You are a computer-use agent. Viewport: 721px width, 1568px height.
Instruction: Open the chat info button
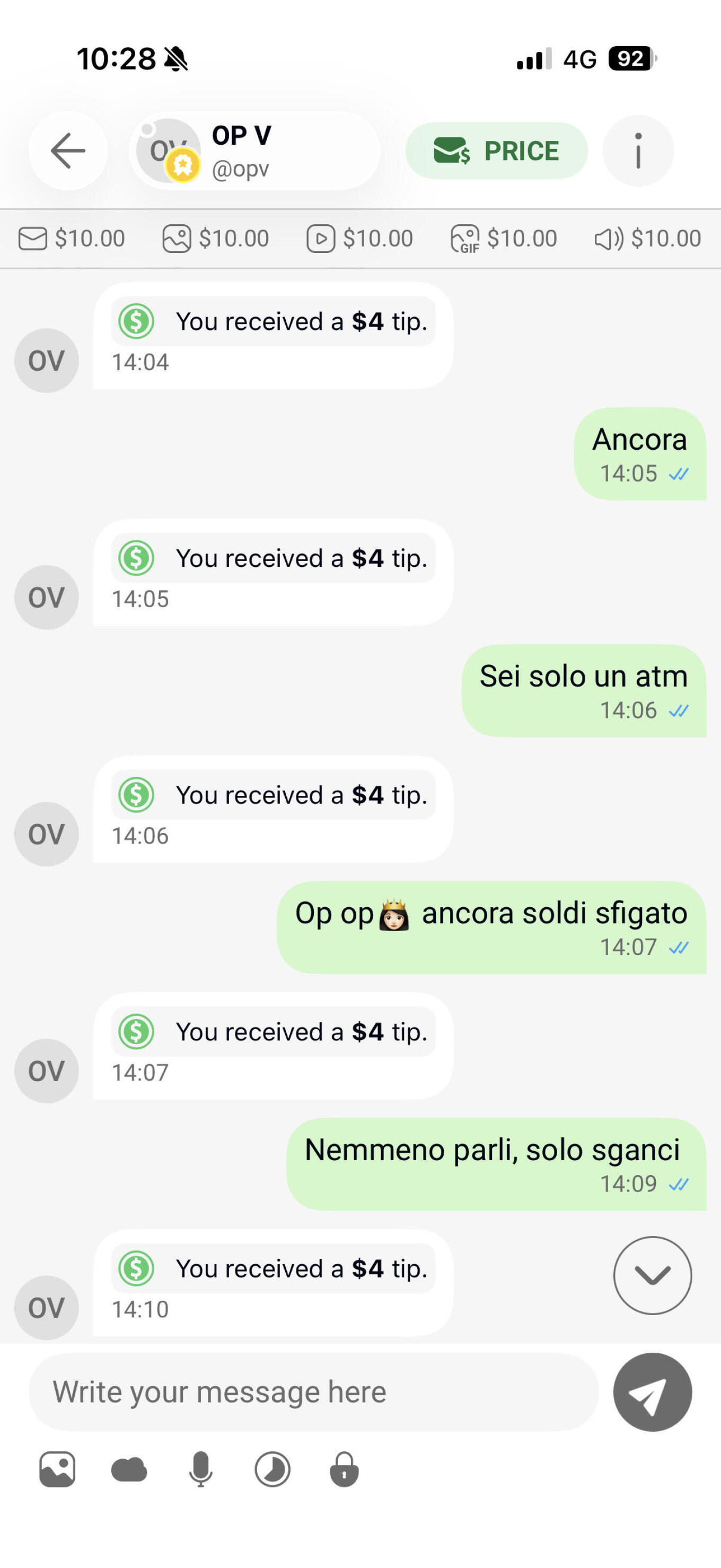[638, 151]
